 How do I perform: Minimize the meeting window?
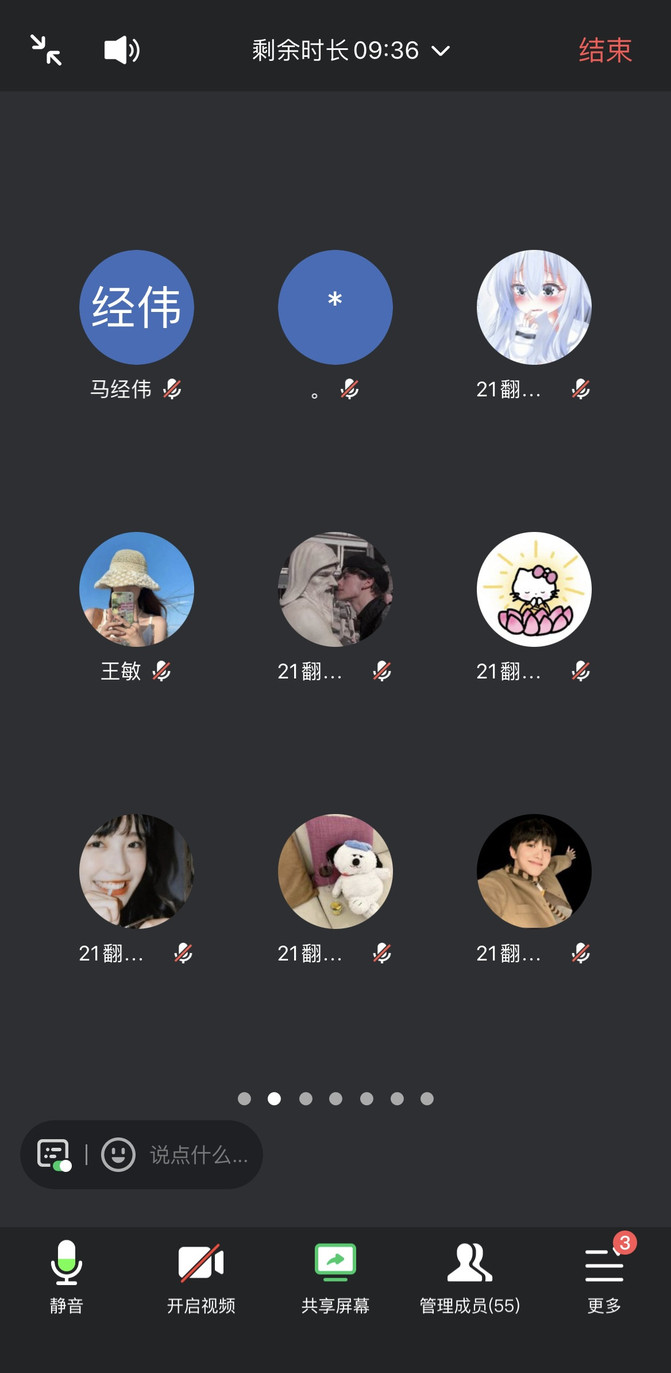pos(46,49)
